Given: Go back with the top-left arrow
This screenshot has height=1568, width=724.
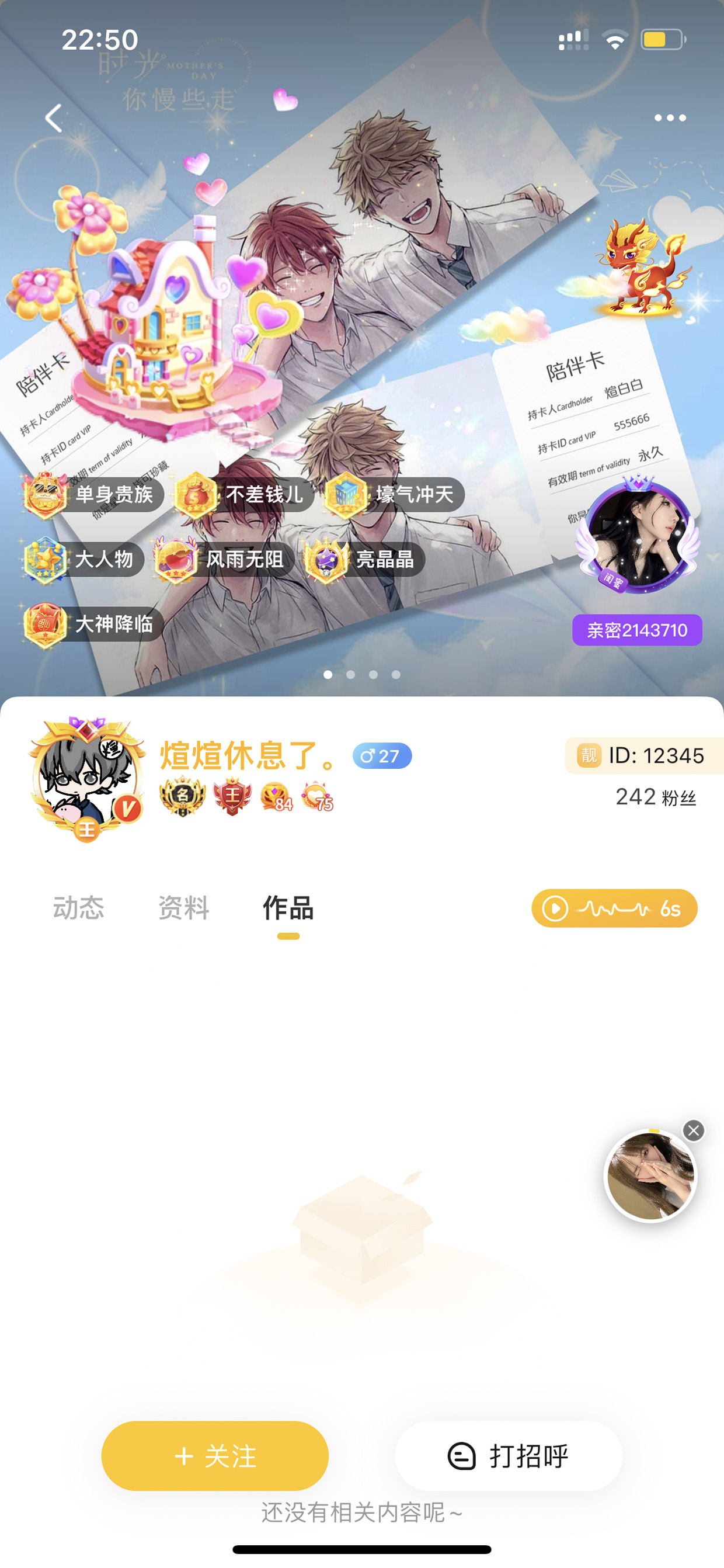Looking at the screenshot, I should [54, 118].
